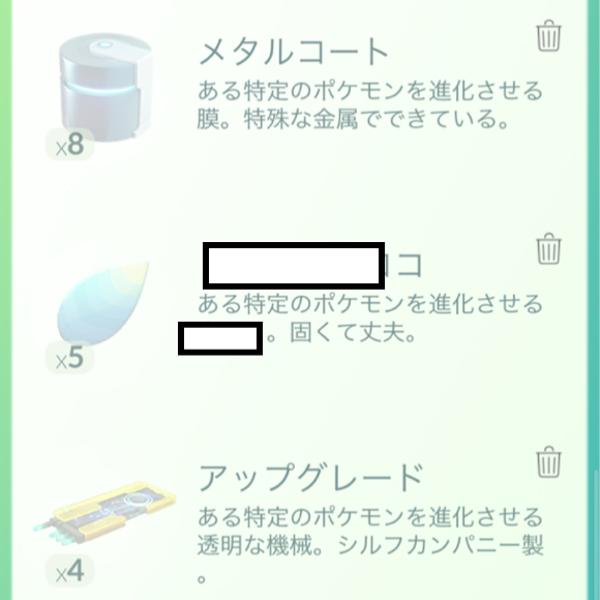Delete アップグレード using its trash icon

point(548,462)
